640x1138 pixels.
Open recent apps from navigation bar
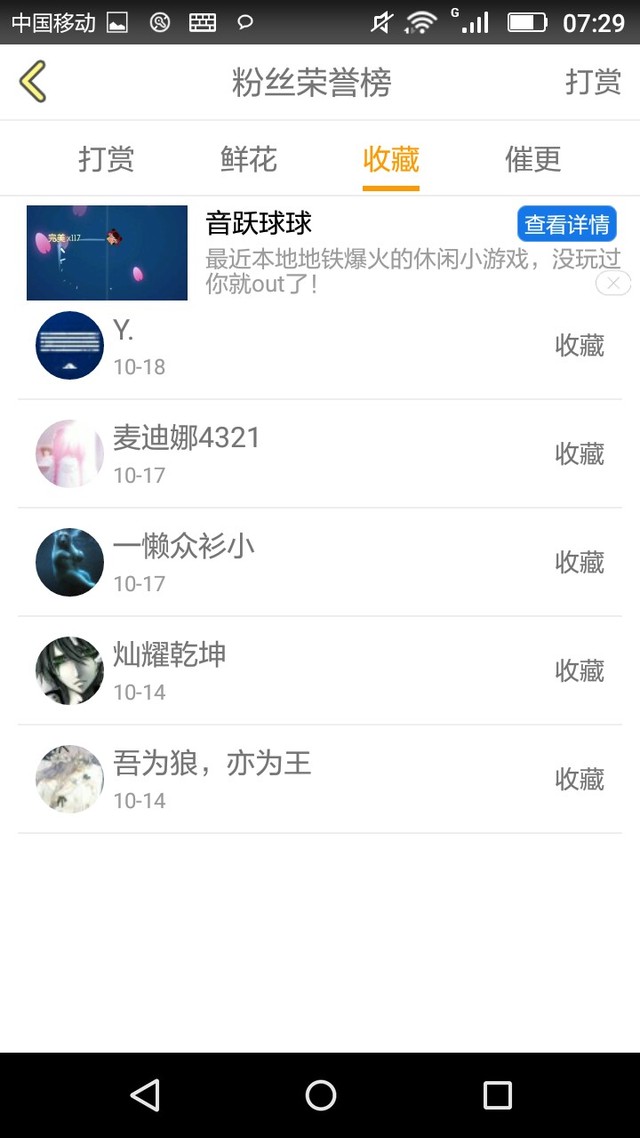click(497, 1095)
